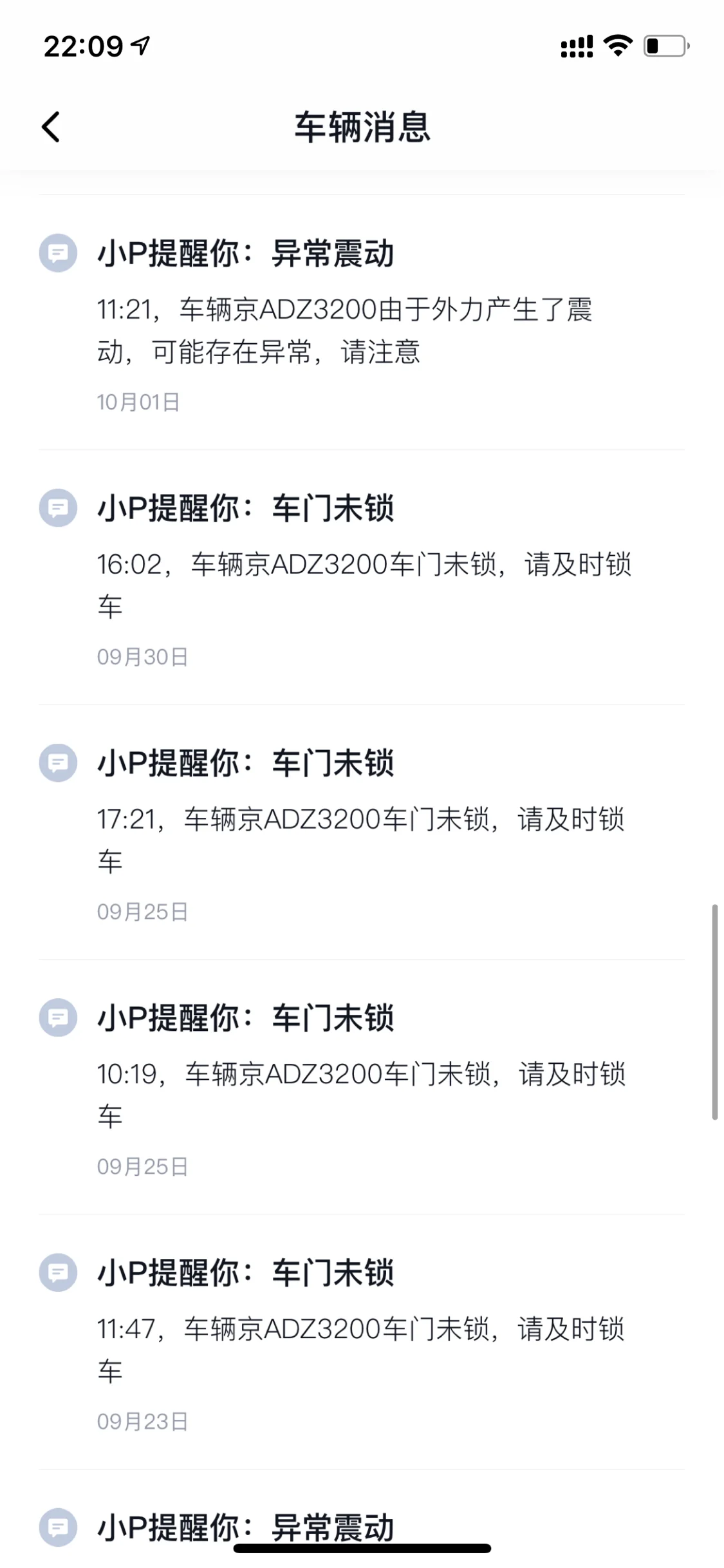Open the 车门未锁 message from 09月30日
This screenshot has width=724, height=1568.
pos(360,577)
